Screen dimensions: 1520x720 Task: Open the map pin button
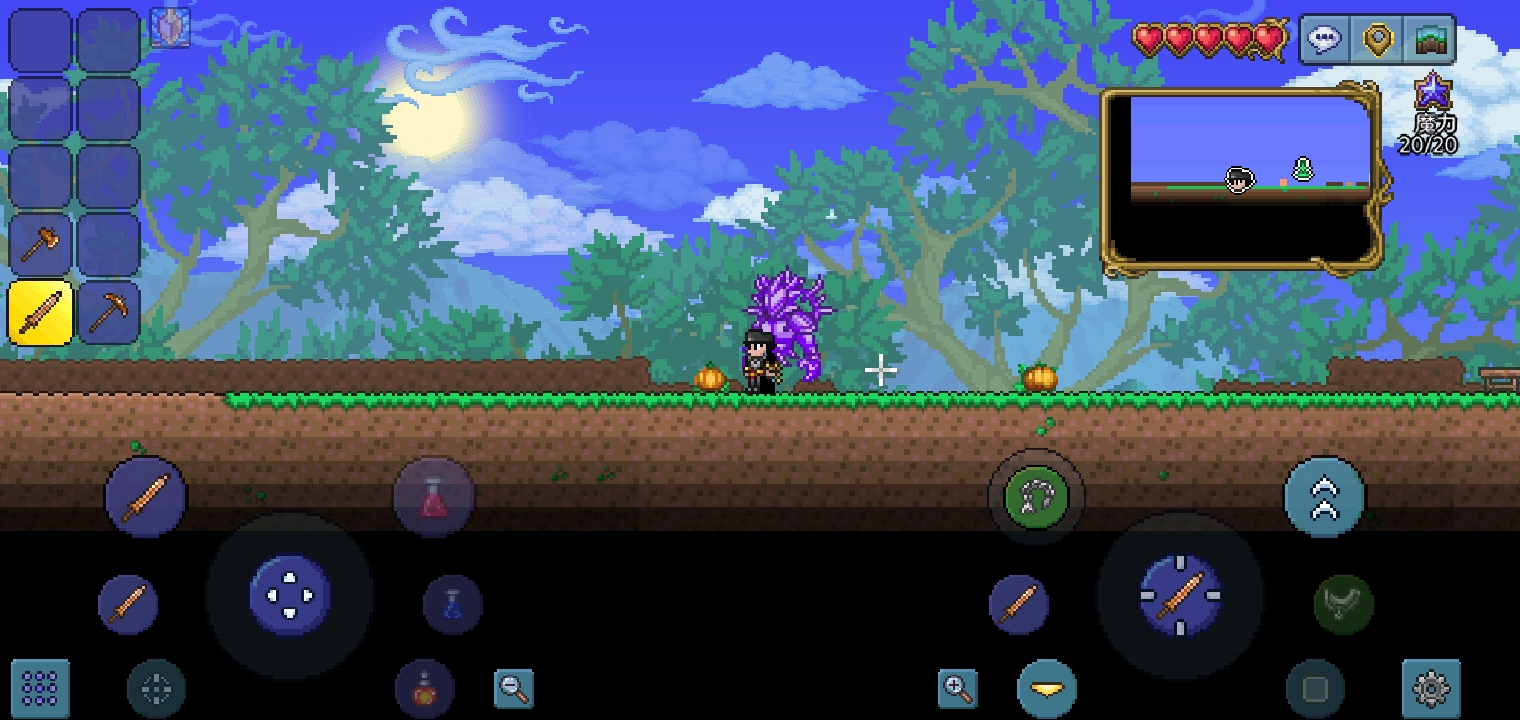pos(1378,40)
